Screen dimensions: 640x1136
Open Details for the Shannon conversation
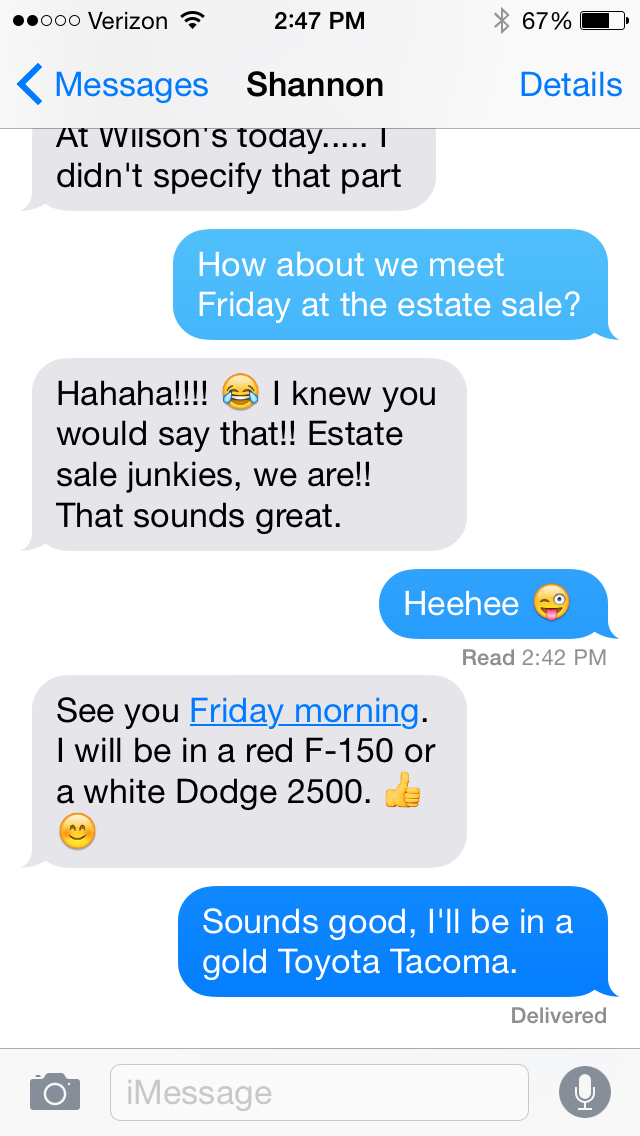coord(570,85)
